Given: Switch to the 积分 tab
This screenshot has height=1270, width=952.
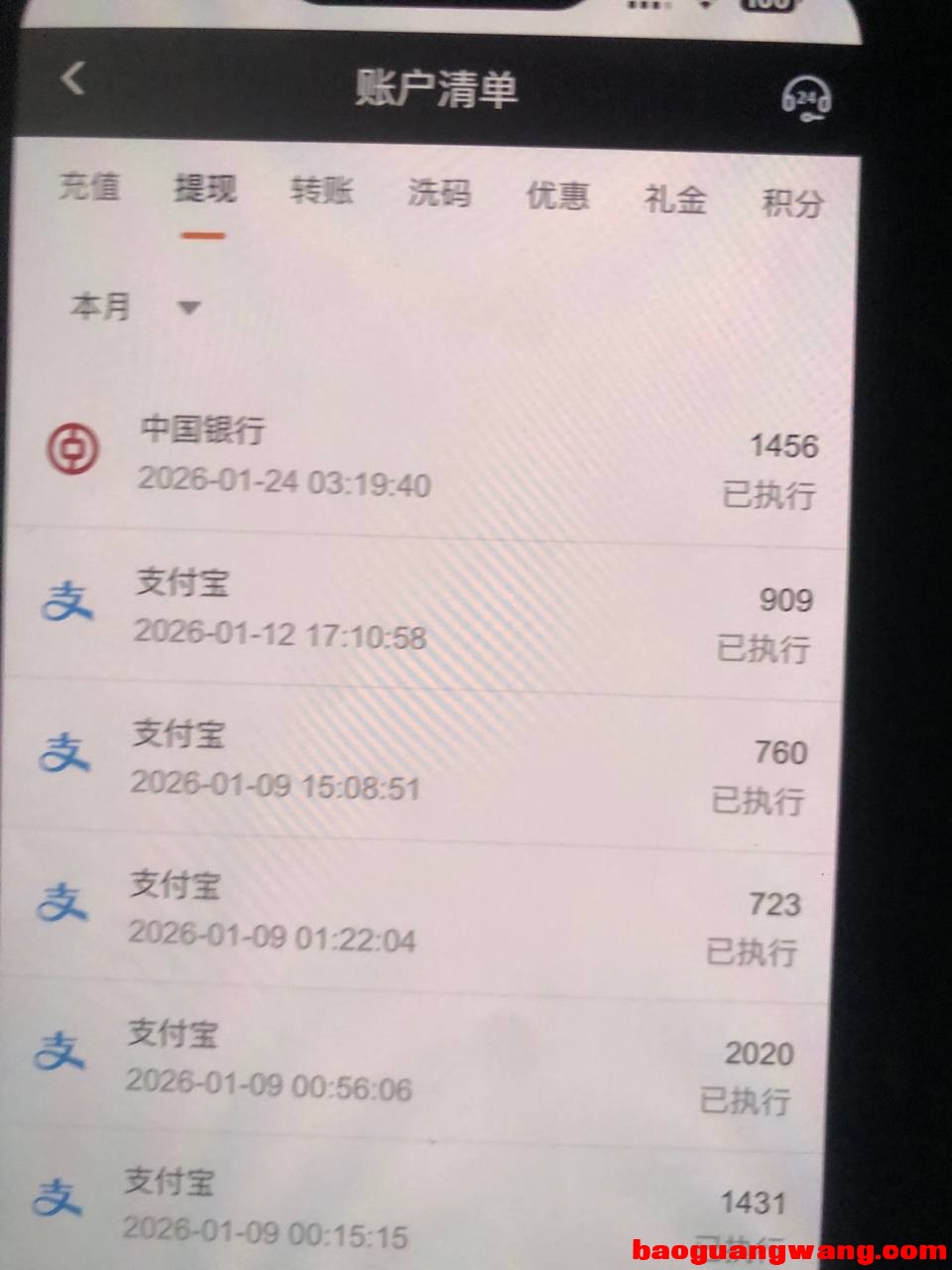Looking at the screenshot, I should [791, 202].
